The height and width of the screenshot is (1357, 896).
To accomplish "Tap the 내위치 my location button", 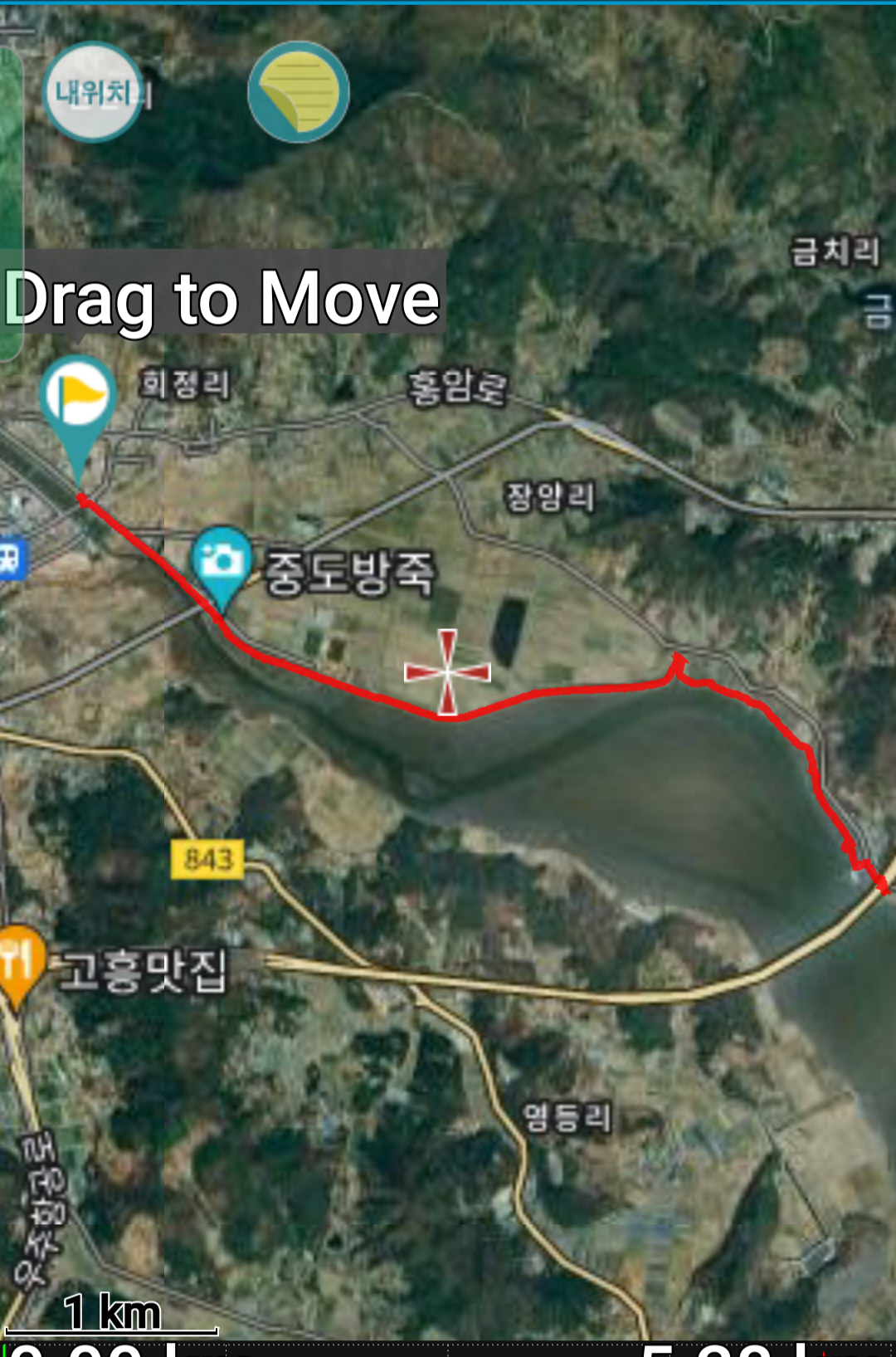I will (93, 92).
